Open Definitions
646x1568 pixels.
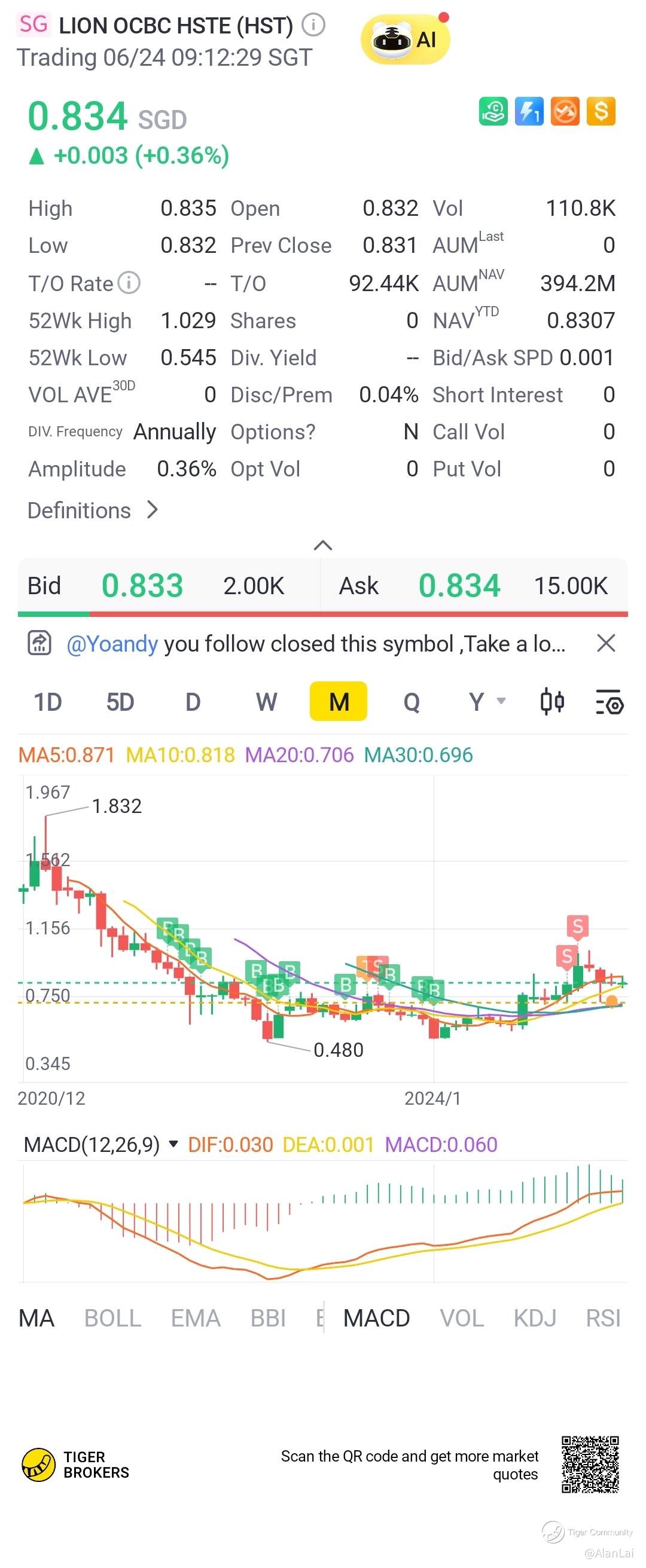coord(93,510)
